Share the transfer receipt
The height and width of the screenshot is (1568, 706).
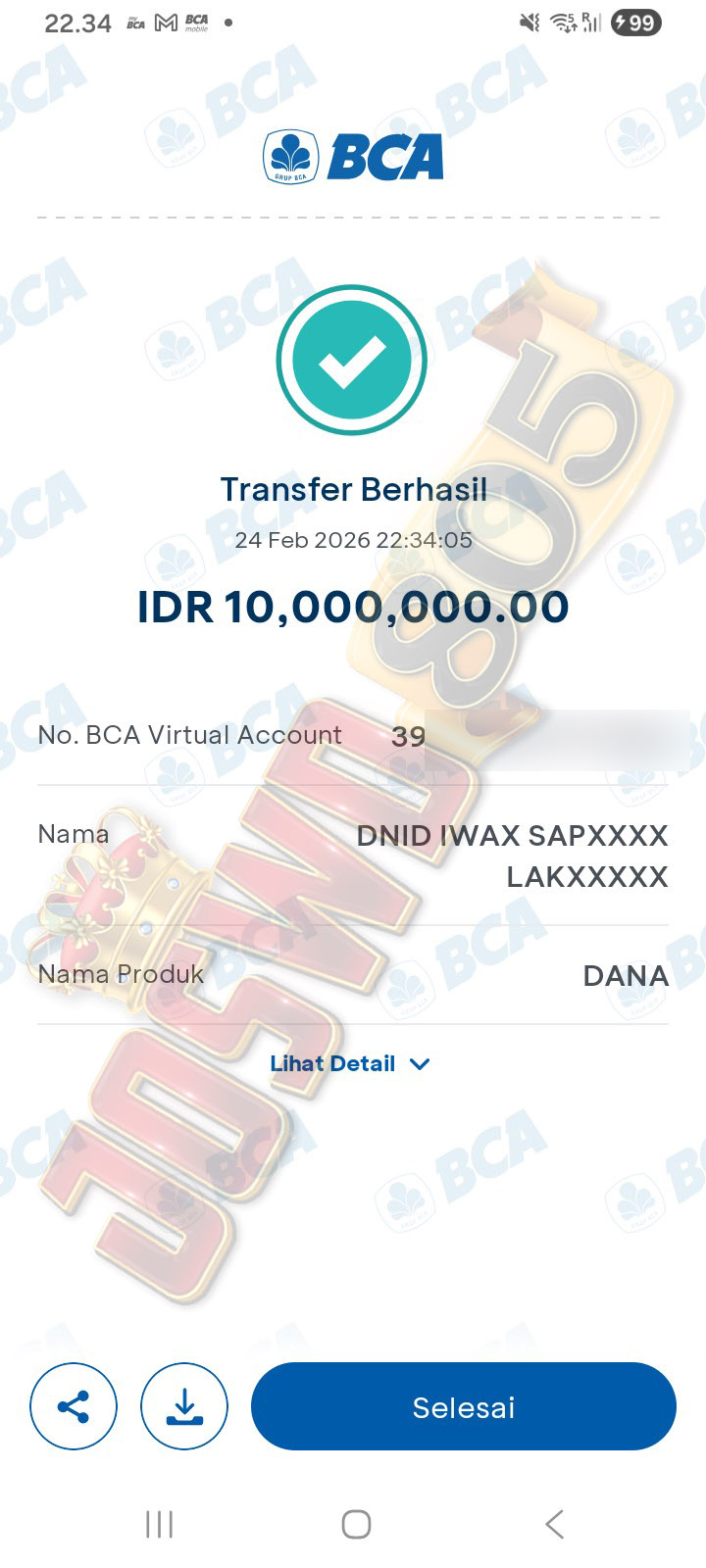[x=74, y=1406]
